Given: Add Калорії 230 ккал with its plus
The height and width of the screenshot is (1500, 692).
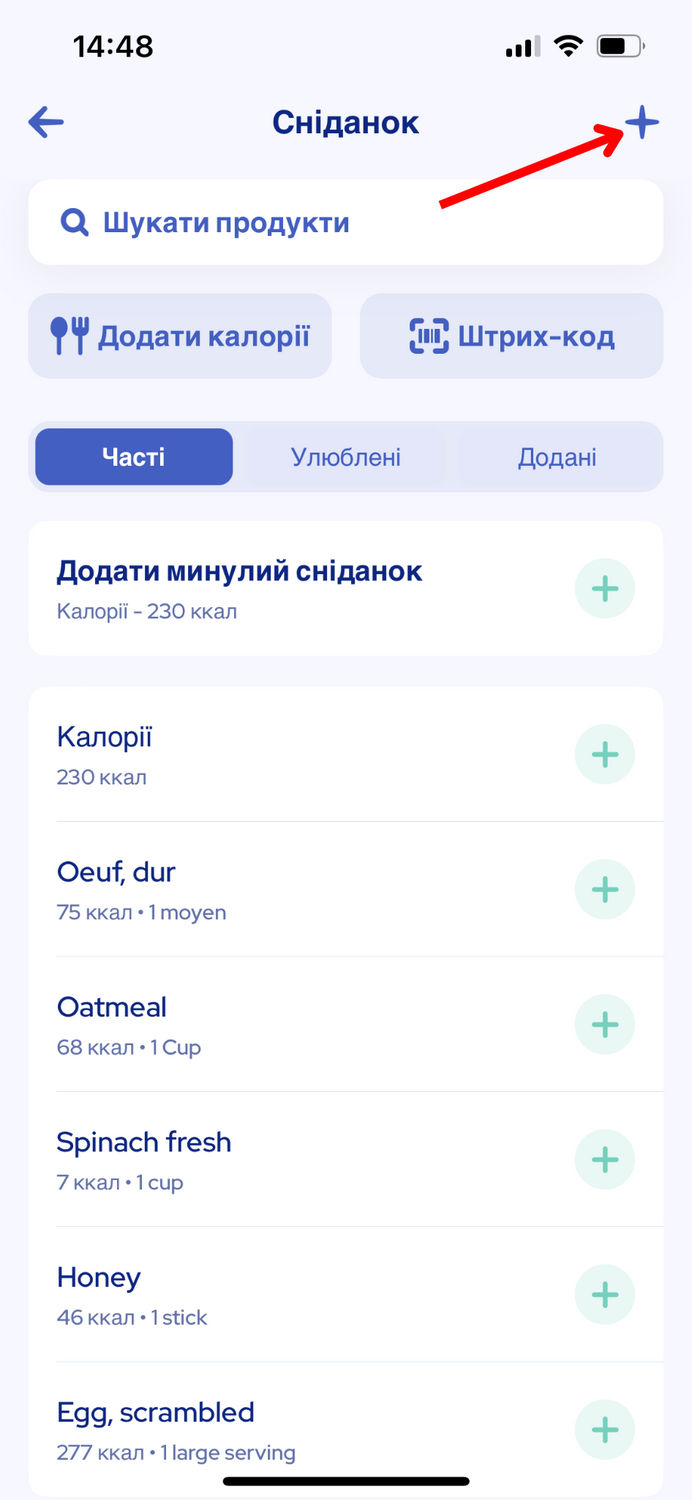Looking at the screenshot, I should pyautogui.click(x=605, y=754).
